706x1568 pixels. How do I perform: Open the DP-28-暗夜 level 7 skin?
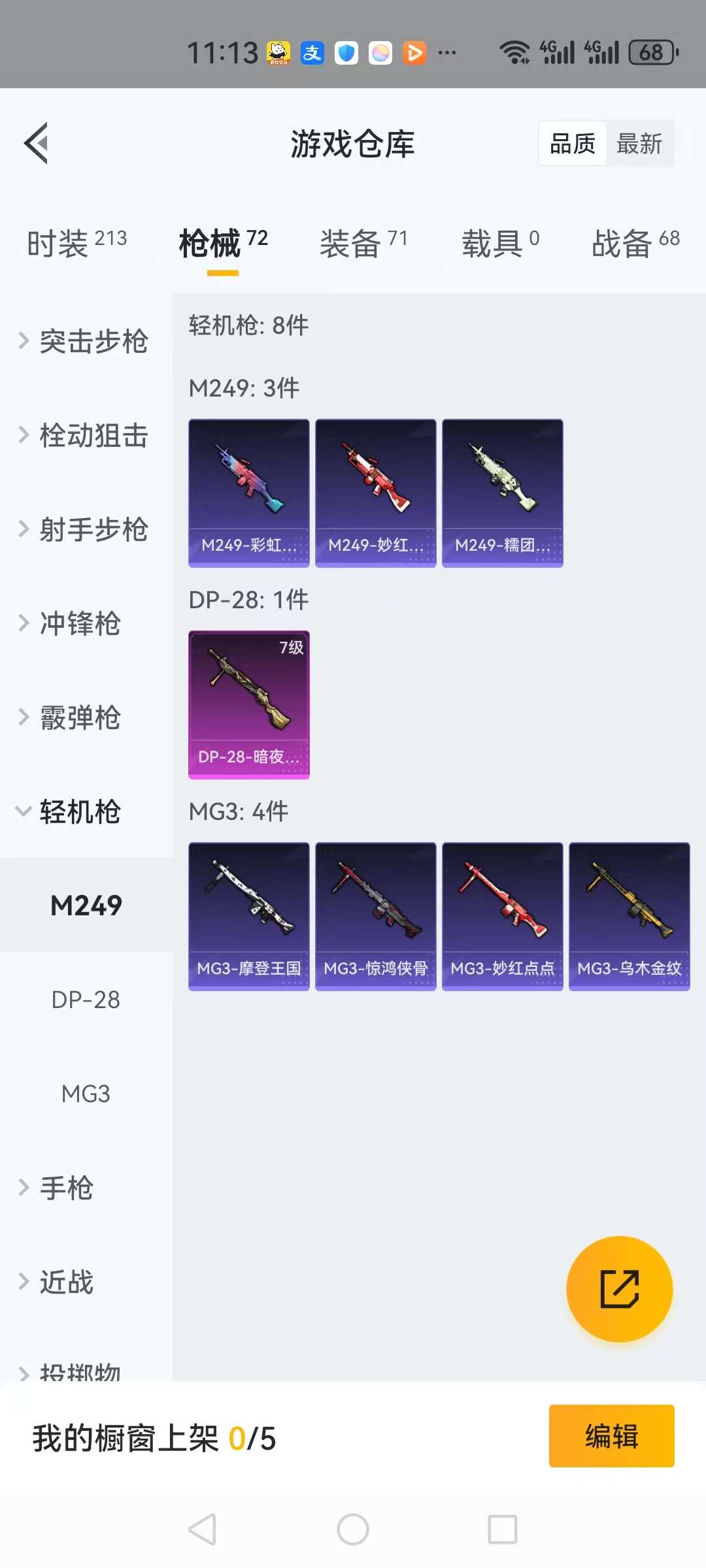pos(248,704)
